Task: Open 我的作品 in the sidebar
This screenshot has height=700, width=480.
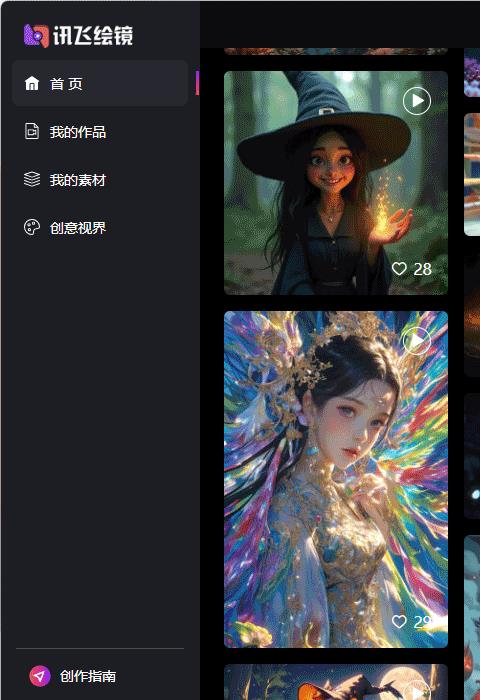Action: pyautogui.click(x=100, y=132)
